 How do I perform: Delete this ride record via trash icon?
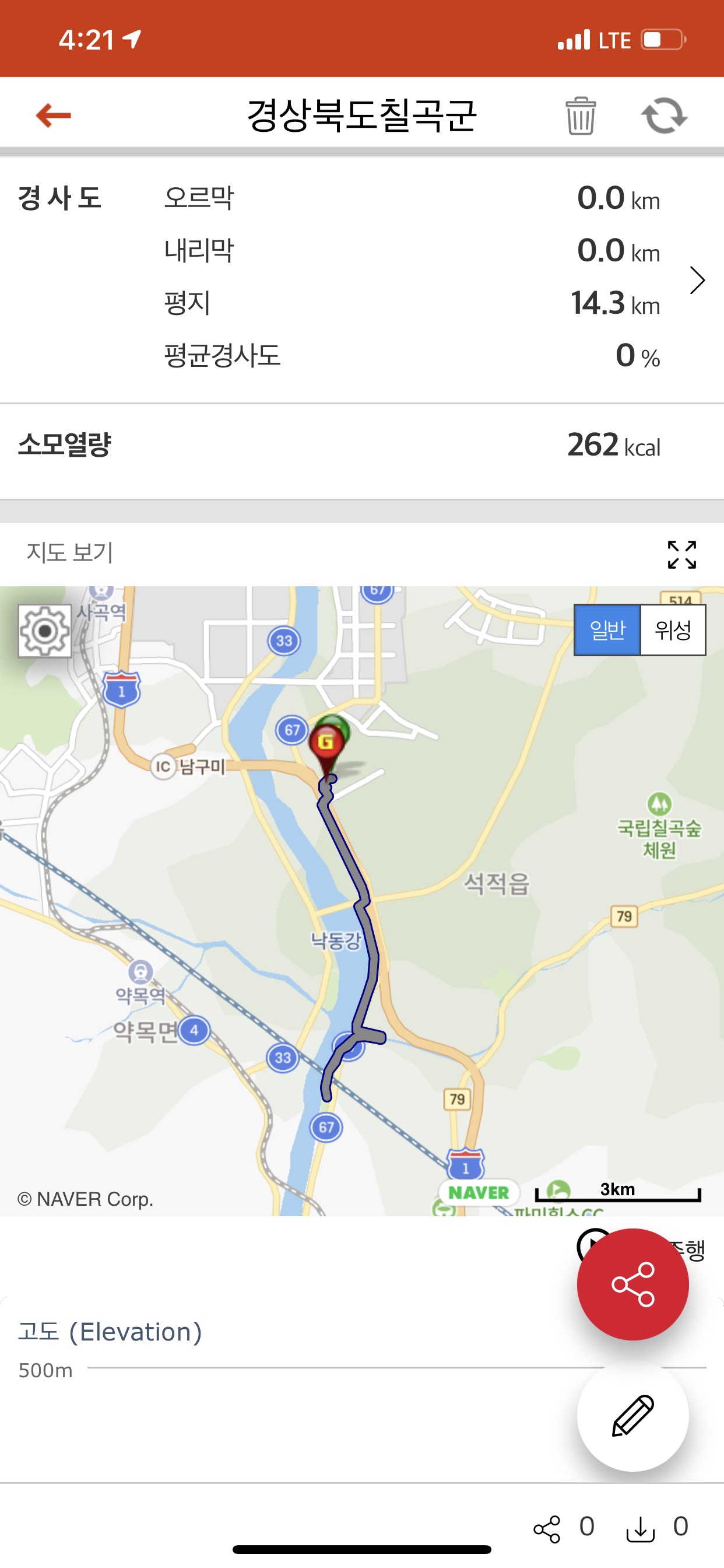coord(581,116)
